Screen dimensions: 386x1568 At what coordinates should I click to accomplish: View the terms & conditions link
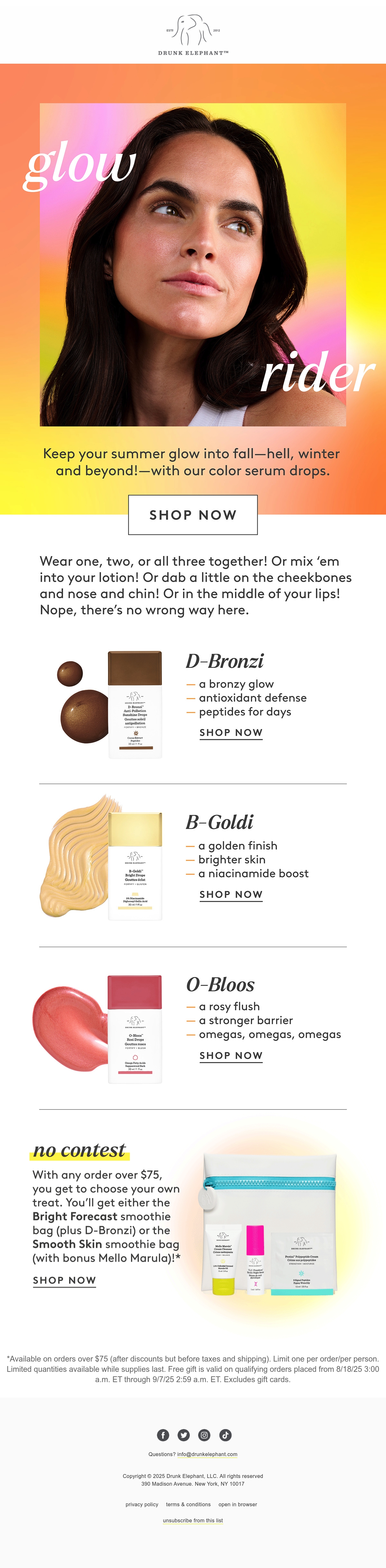[188, 1505]
